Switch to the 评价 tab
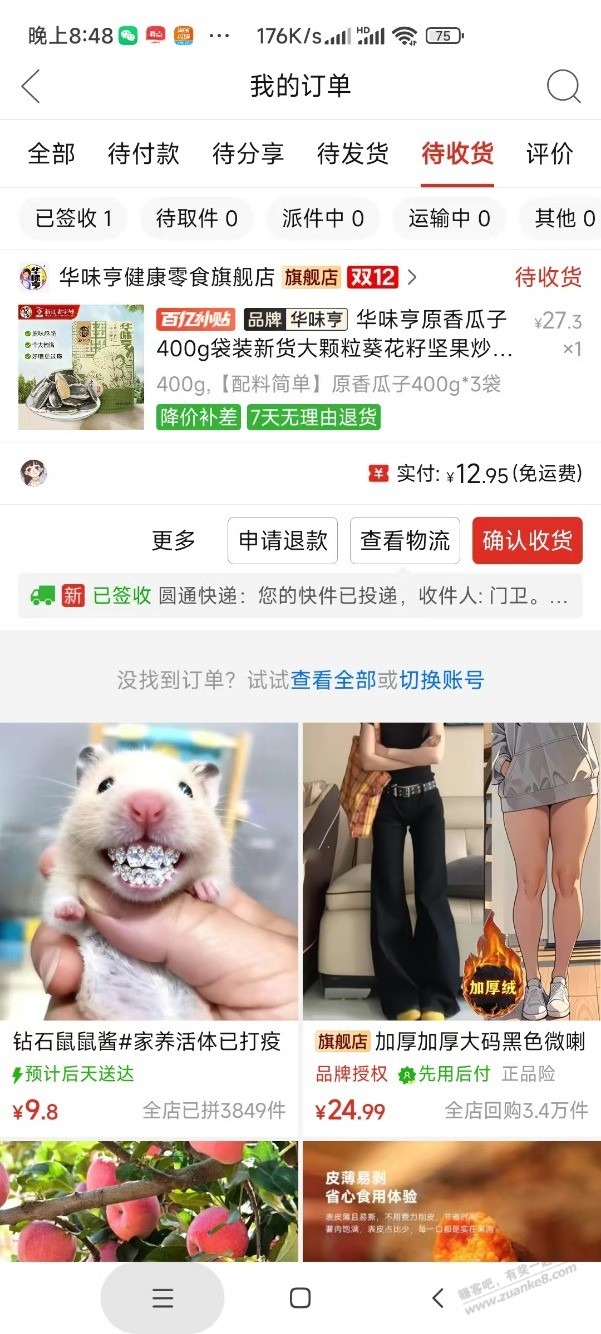601x1334 pixels. click(x=549, y=154)
